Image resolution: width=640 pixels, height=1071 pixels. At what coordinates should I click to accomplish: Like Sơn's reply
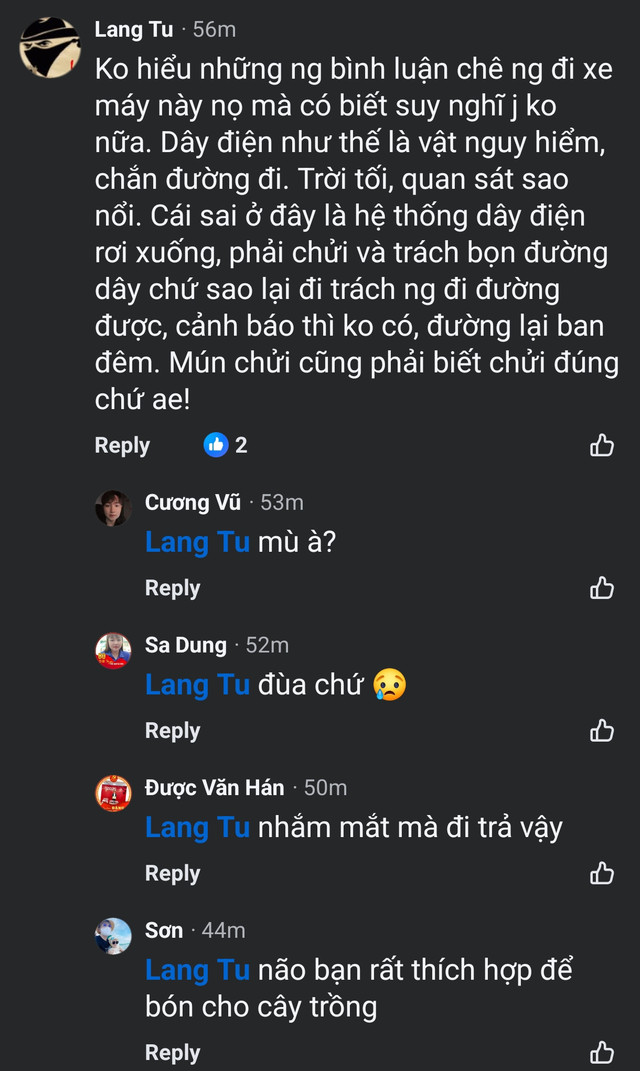pyautogui.click(x=602, y=1052)
